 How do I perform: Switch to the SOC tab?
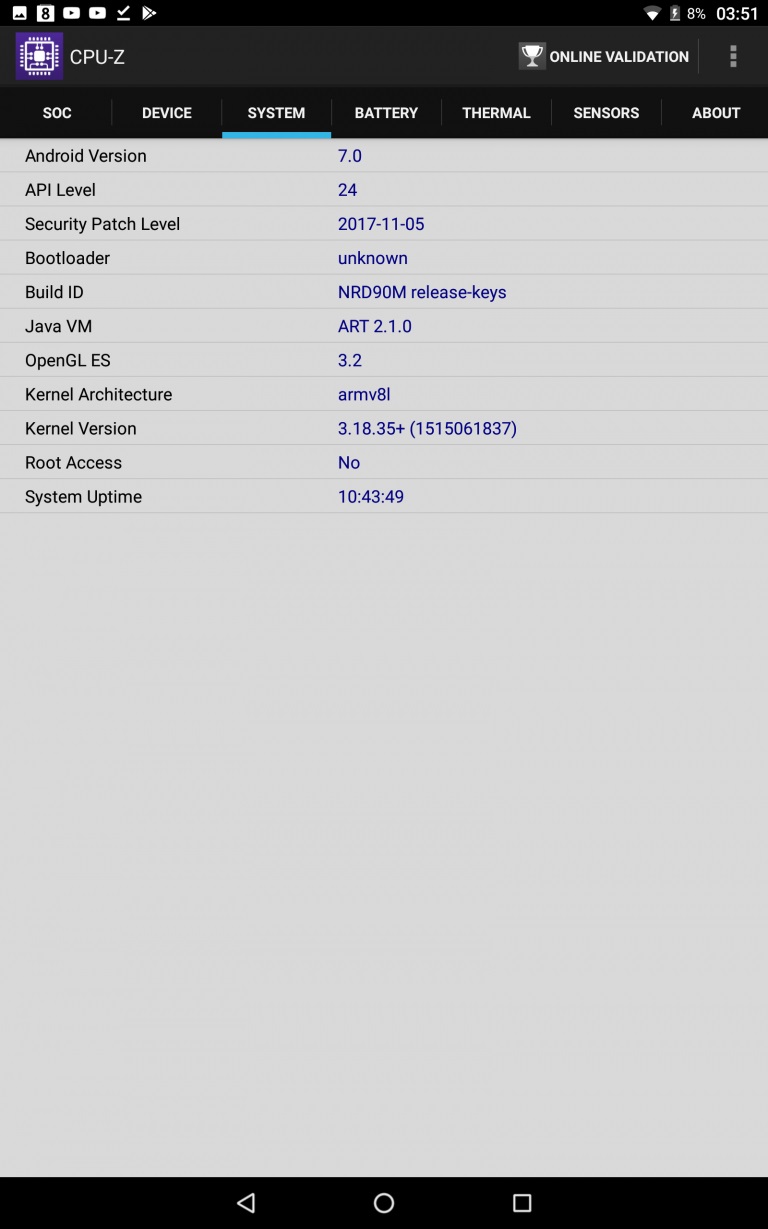57,113
